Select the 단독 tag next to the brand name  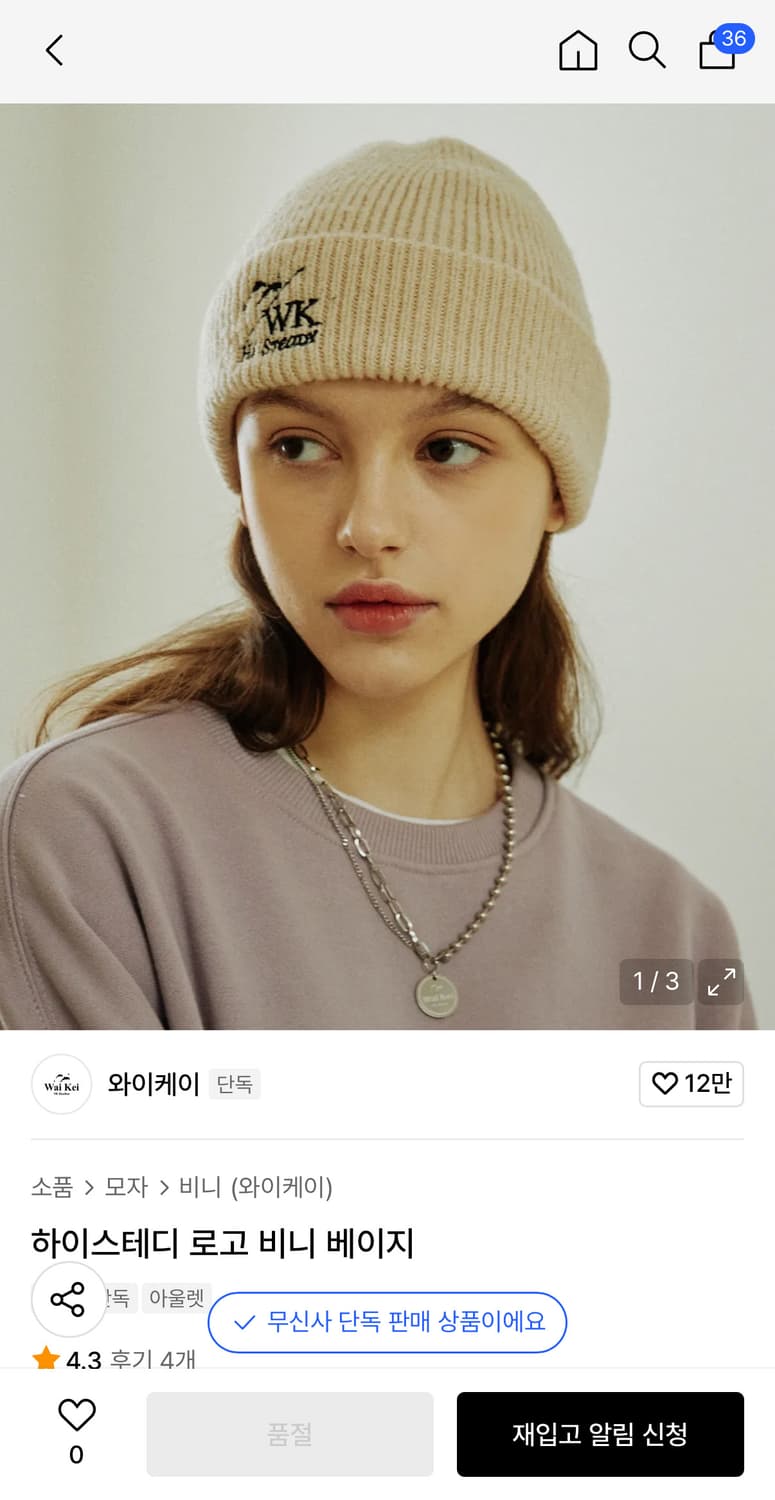pos(235,1084)
